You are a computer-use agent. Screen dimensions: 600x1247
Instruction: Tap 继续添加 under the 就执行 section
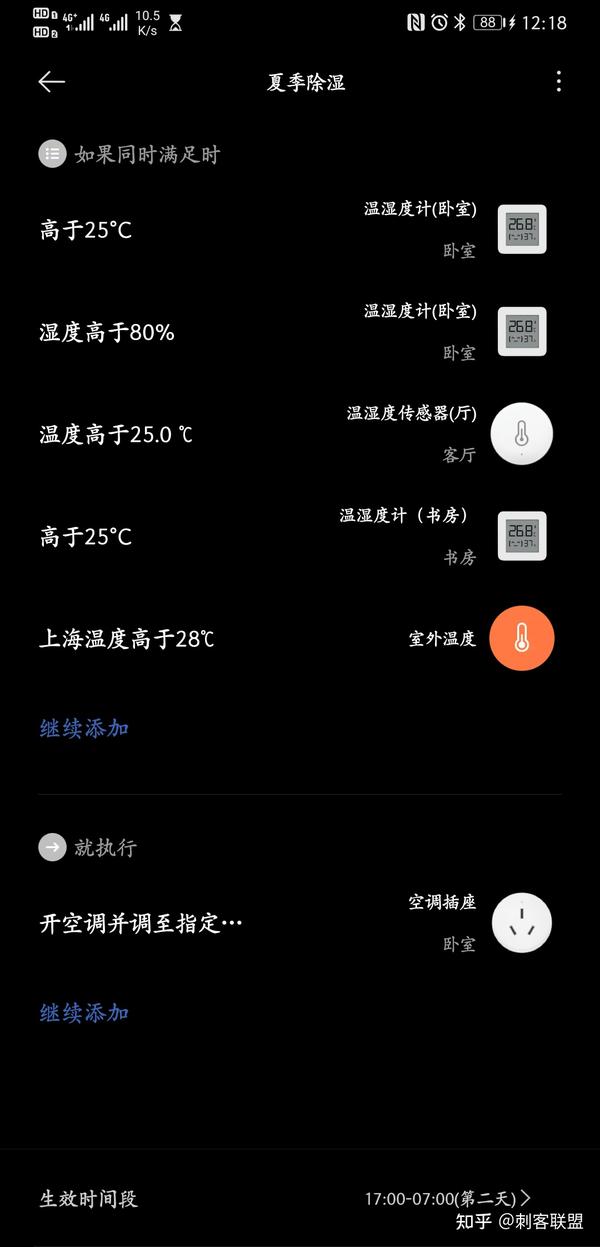pyautogui.click(x=85, y=1013)
